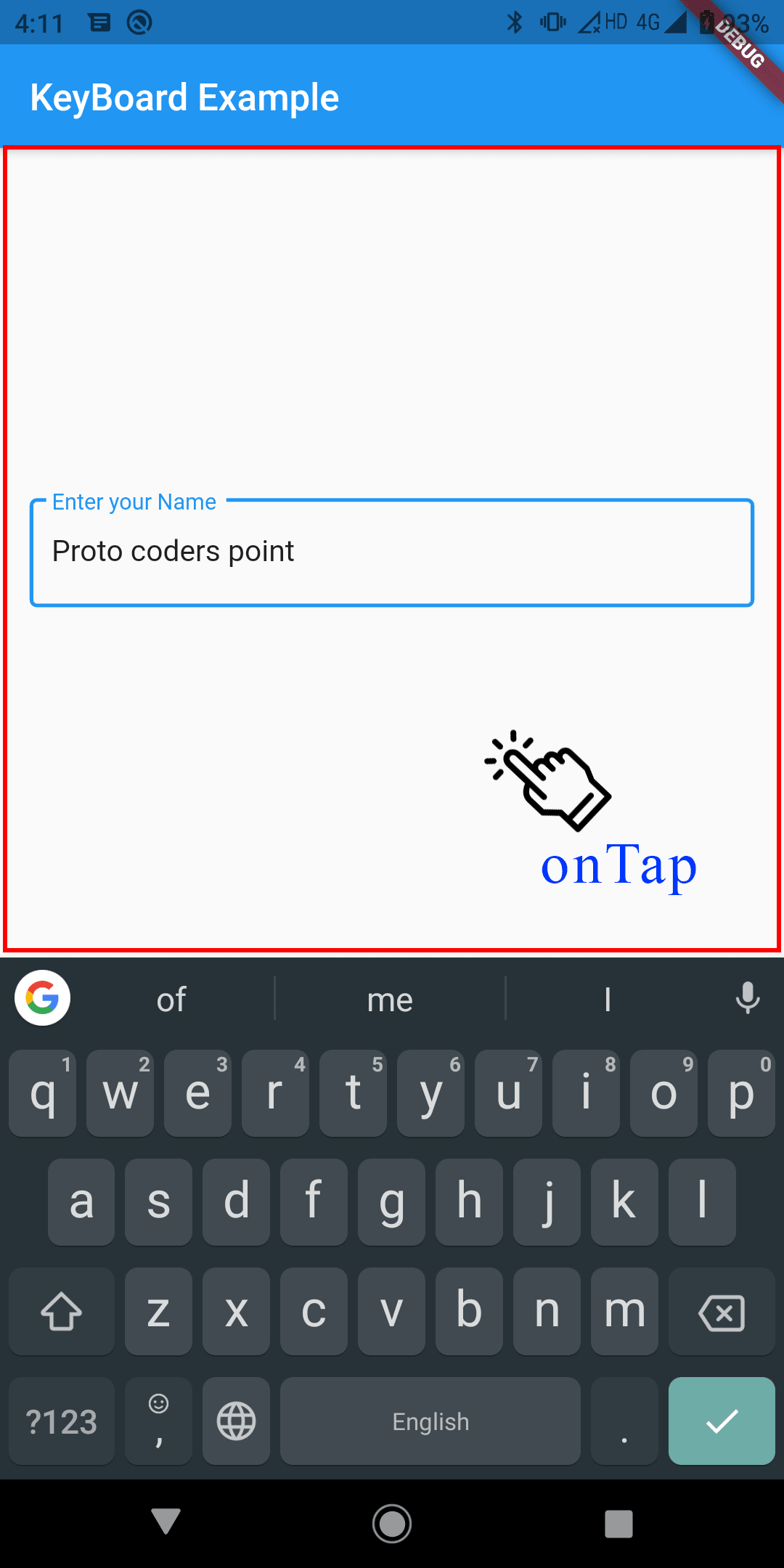Pick the "me" word suggestion
The image size is (784, 1568).
pyautogui.click(x=390, y=1000)
